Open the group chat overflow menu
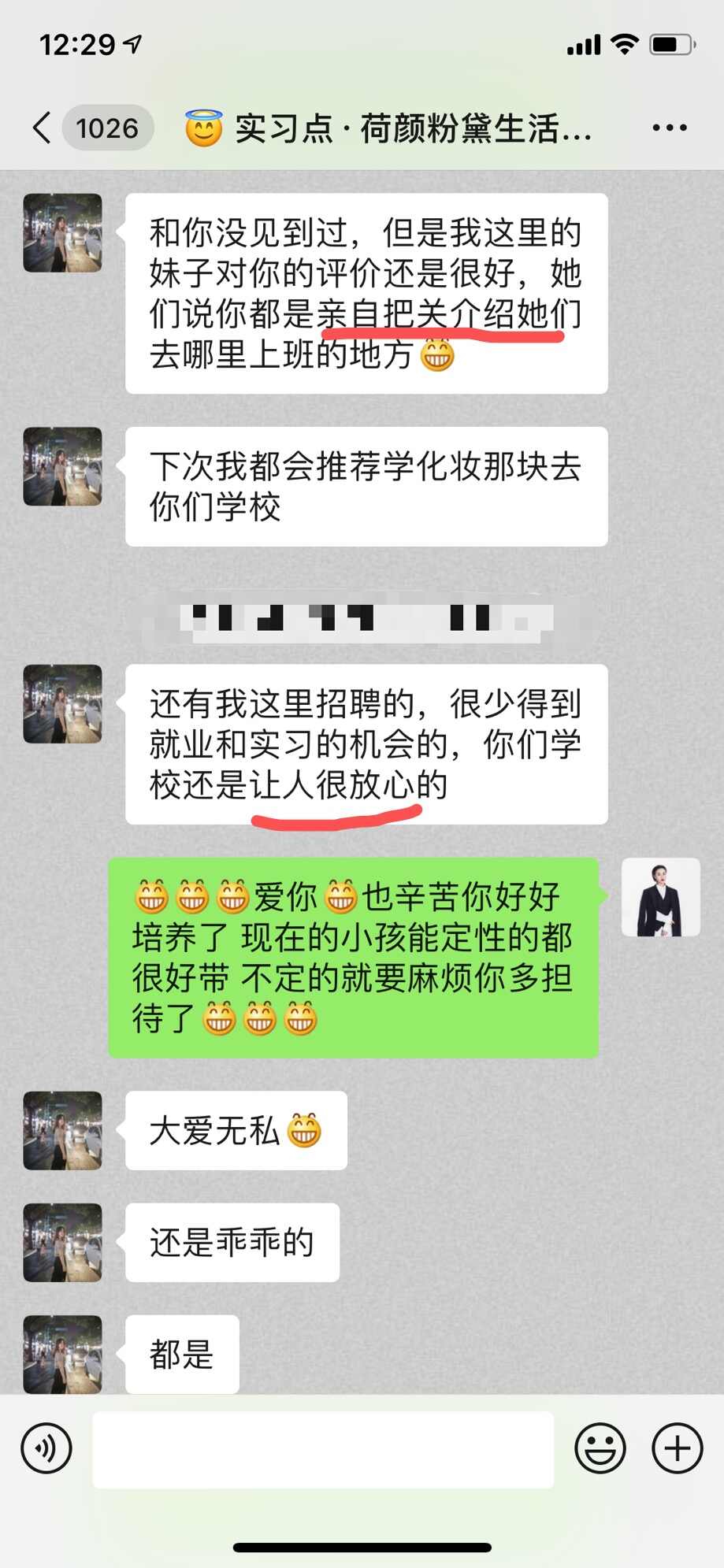This screenshot has width=724, height=1568. (669, 128)
